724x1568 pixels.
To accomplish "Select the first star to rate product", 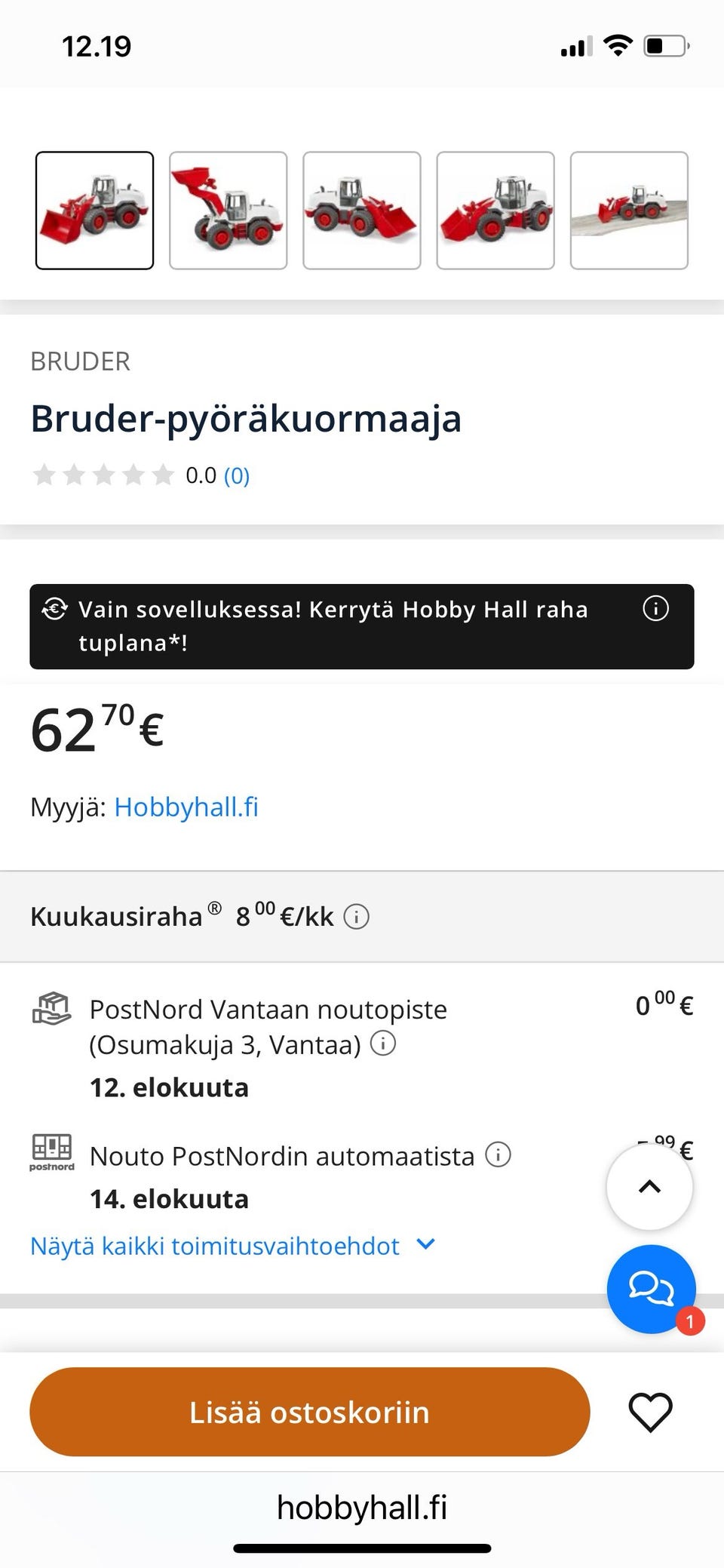I will coord(44,475).
